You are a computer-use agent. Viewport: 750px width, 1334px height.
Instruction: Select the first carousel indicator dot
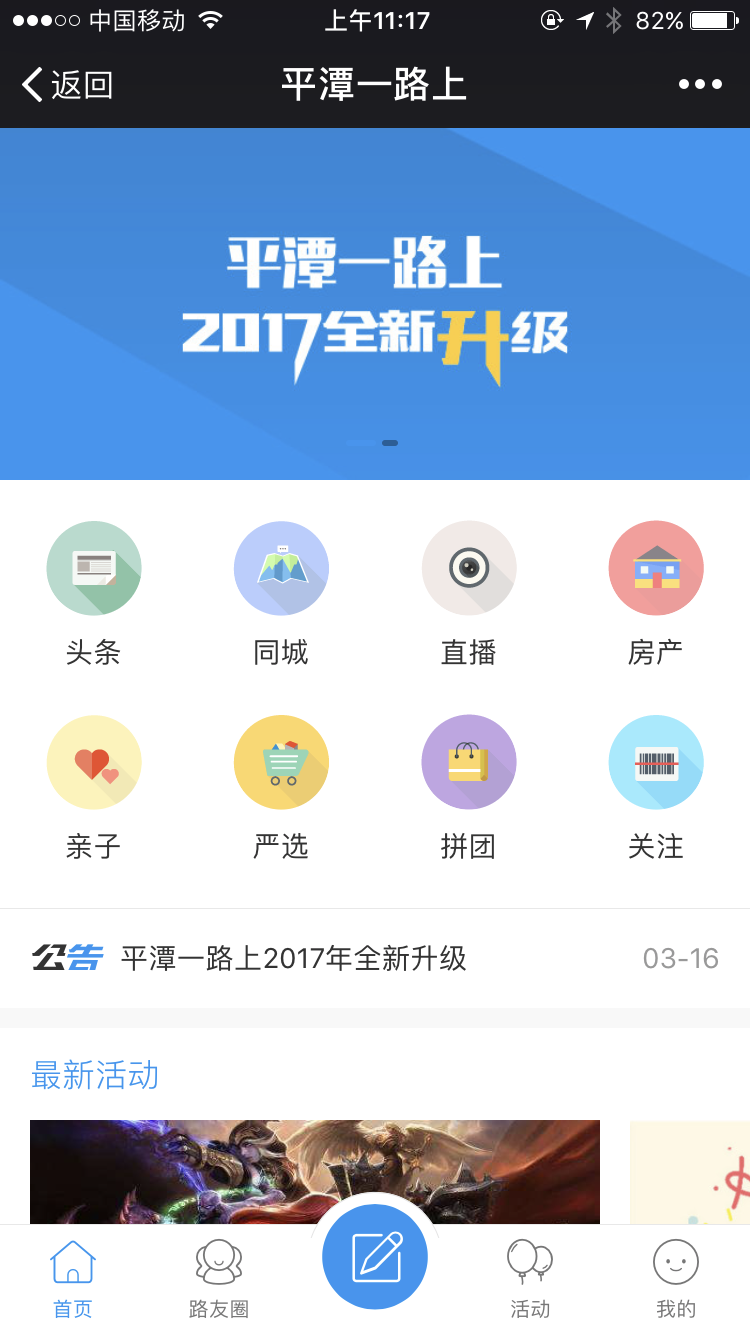pyautogui.click(x=362, y=442)
